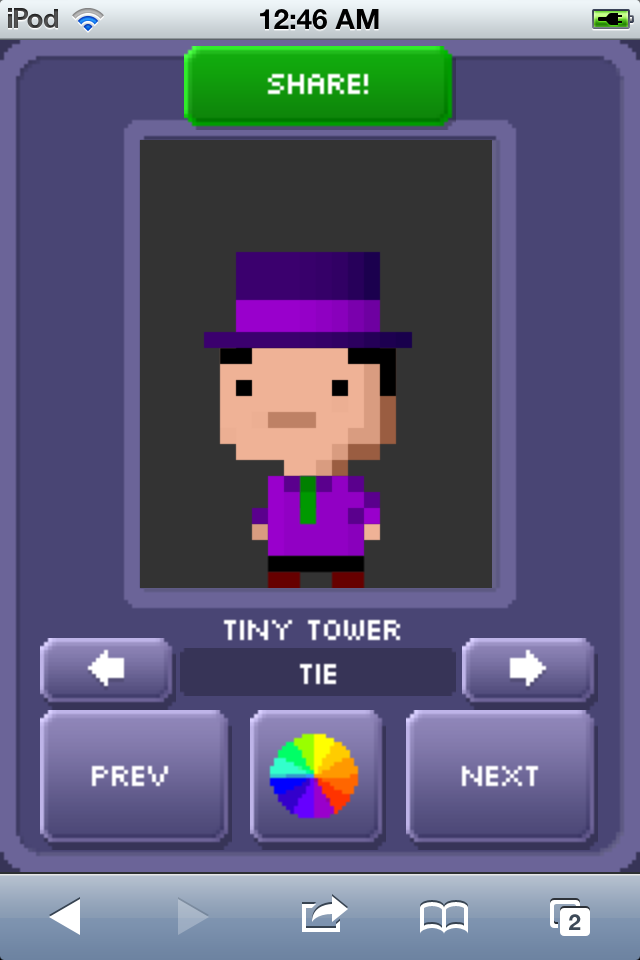The height and width of the screenshot is (960, 640).
Task: Open the Safari bookmarks
Action: (x=443, y=916)
